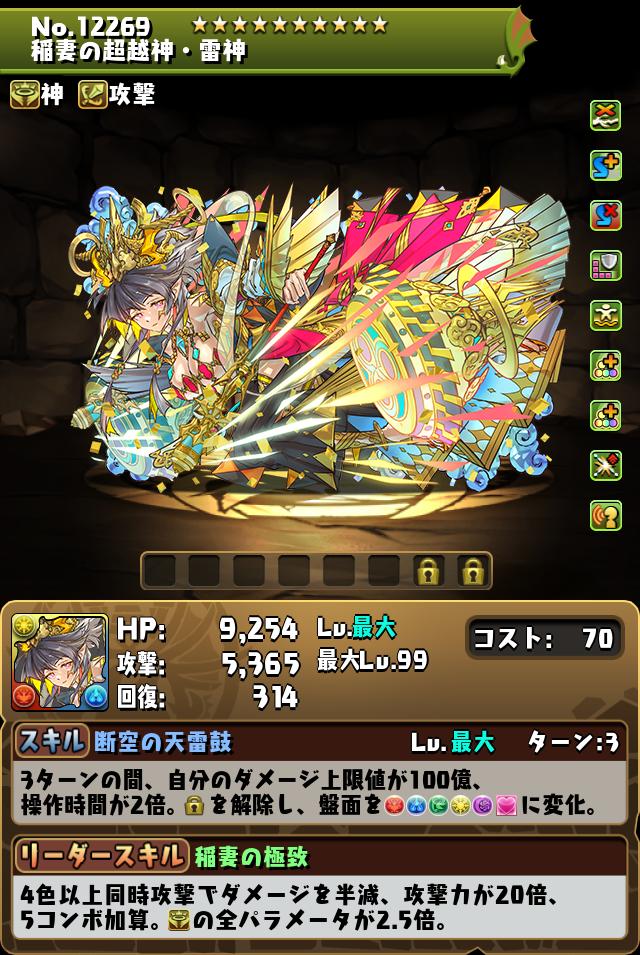The height and width of the screenshot is (955, 640).
Task: Open the skill boost plus awakening icon
Action: point(606,165)
